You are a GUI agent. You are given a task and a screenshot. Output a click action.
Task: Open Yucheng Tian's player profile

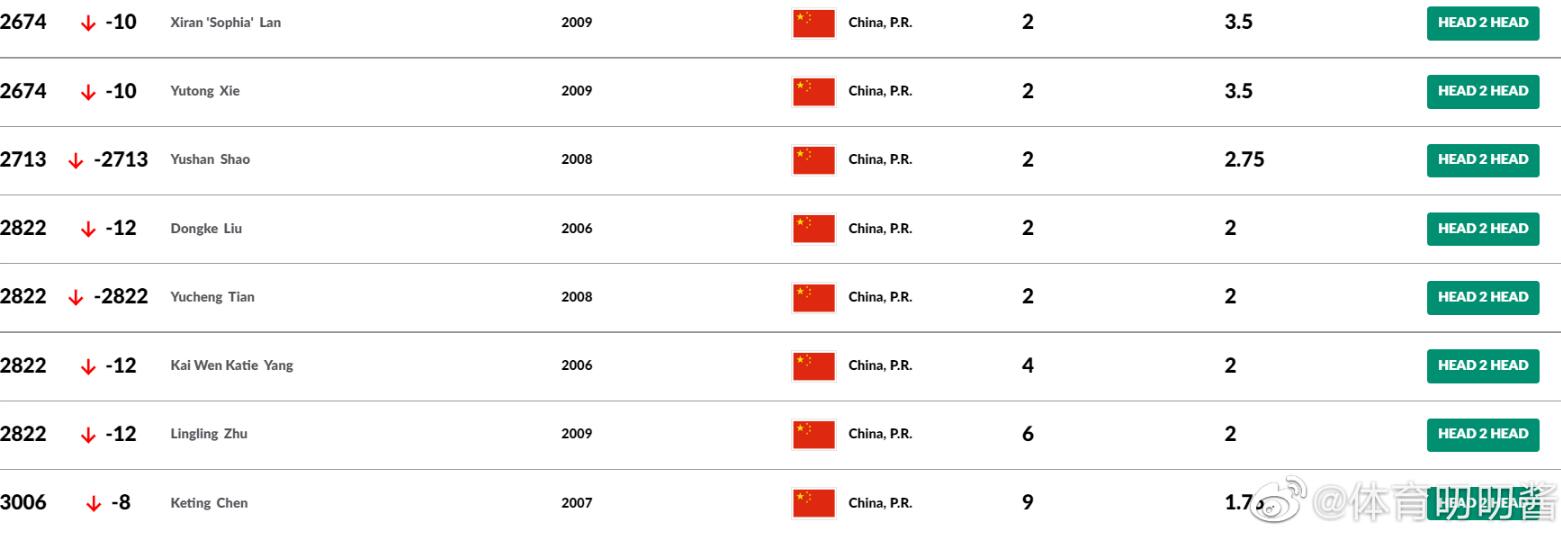[x=212, y=297]
